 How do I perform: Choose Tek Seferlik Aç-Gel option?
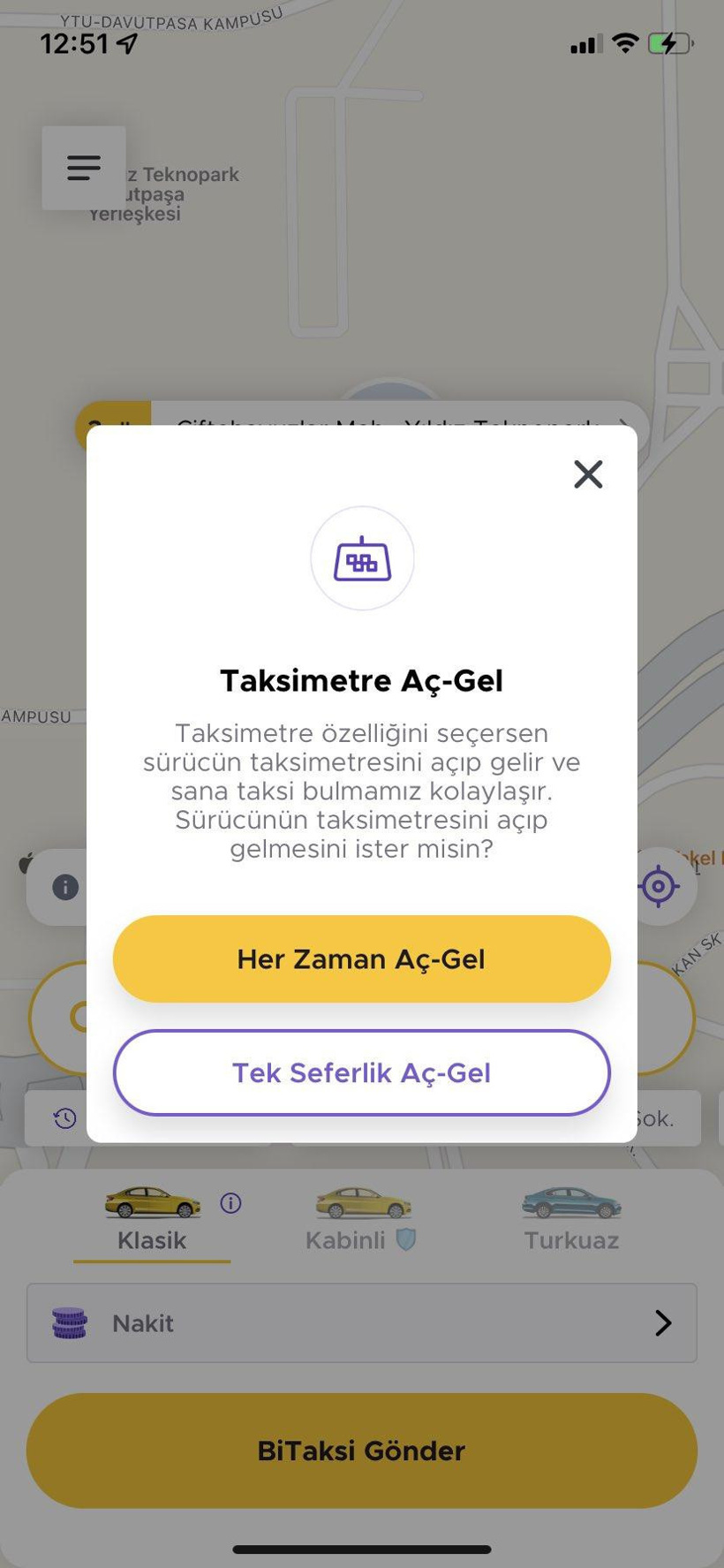pos(360,1072)
